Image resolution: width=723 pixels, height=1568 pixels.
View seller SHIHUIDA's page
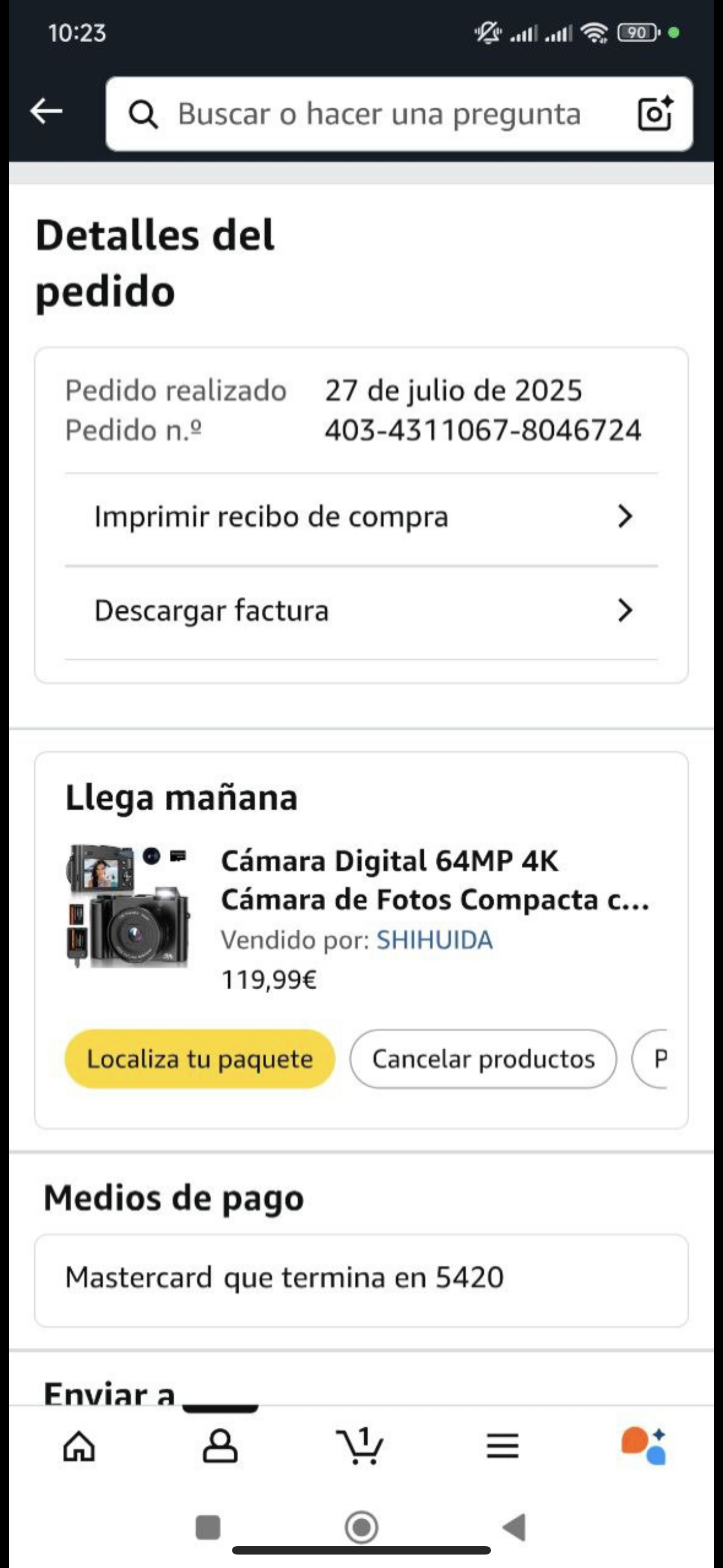(434, 940)
